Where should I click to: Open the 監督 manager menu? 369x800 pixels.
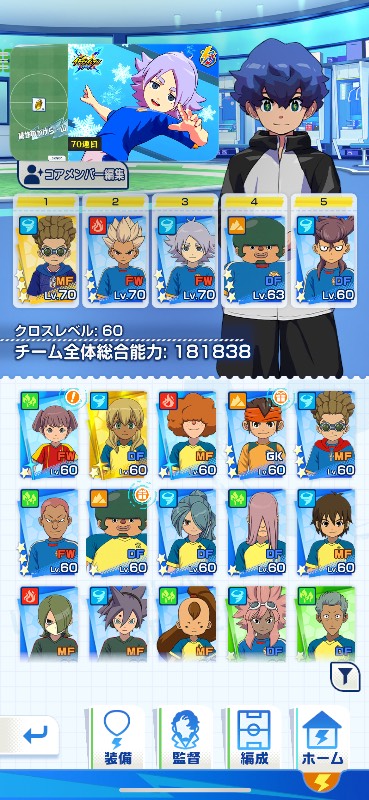point(185,738)
